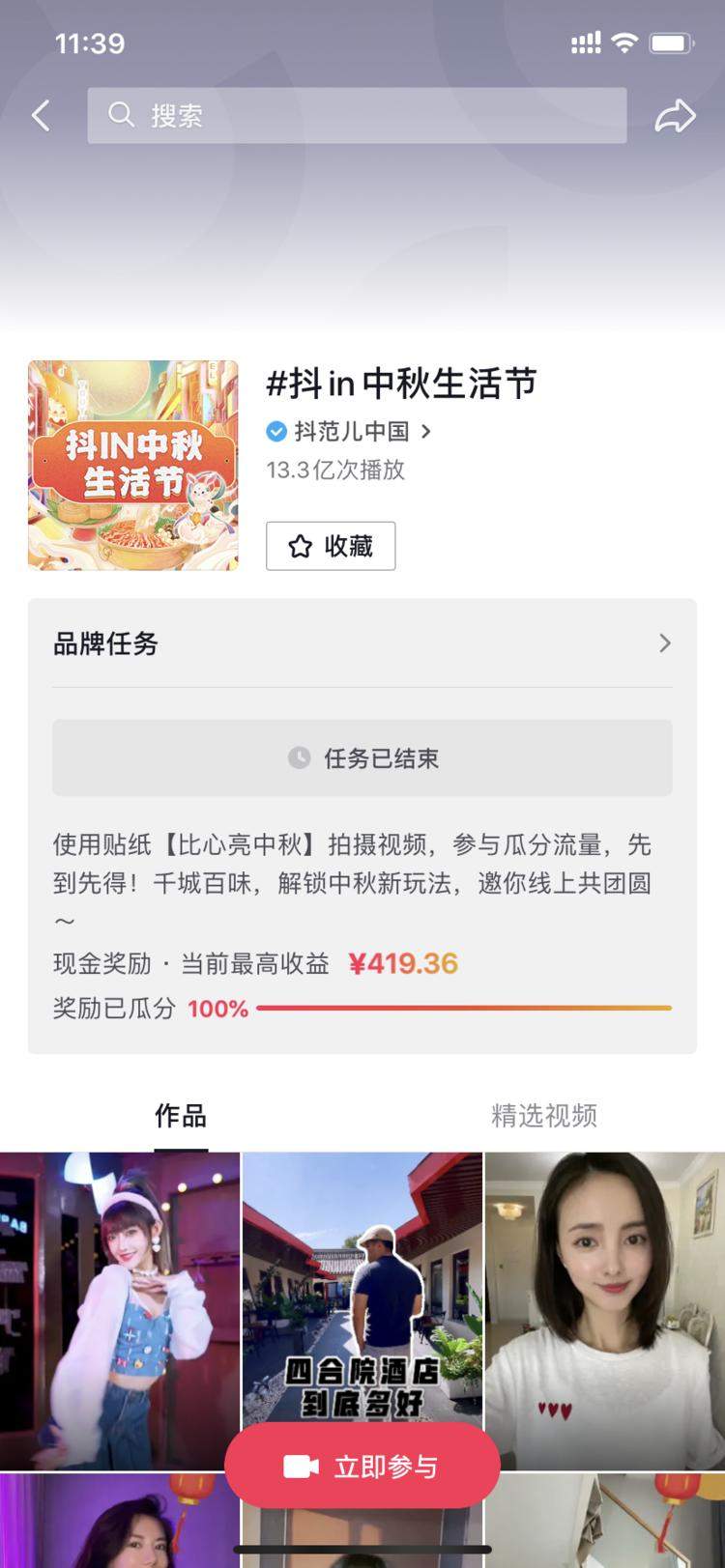Tap 立即参与 to join now
The image size is (725, 1568).
[362, 1466]
